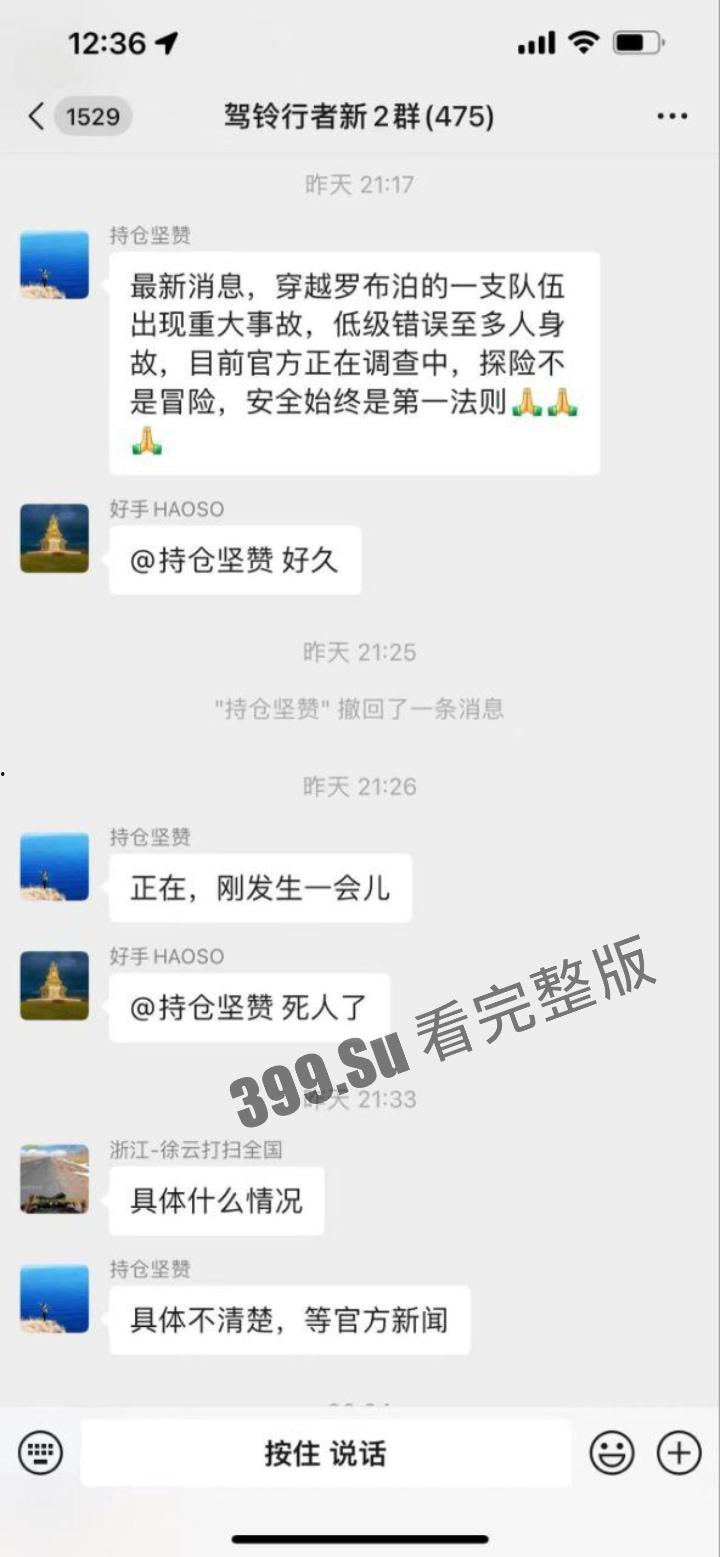
Task: Tap the cellular signal bars indicator
Action: pos(536,42)
